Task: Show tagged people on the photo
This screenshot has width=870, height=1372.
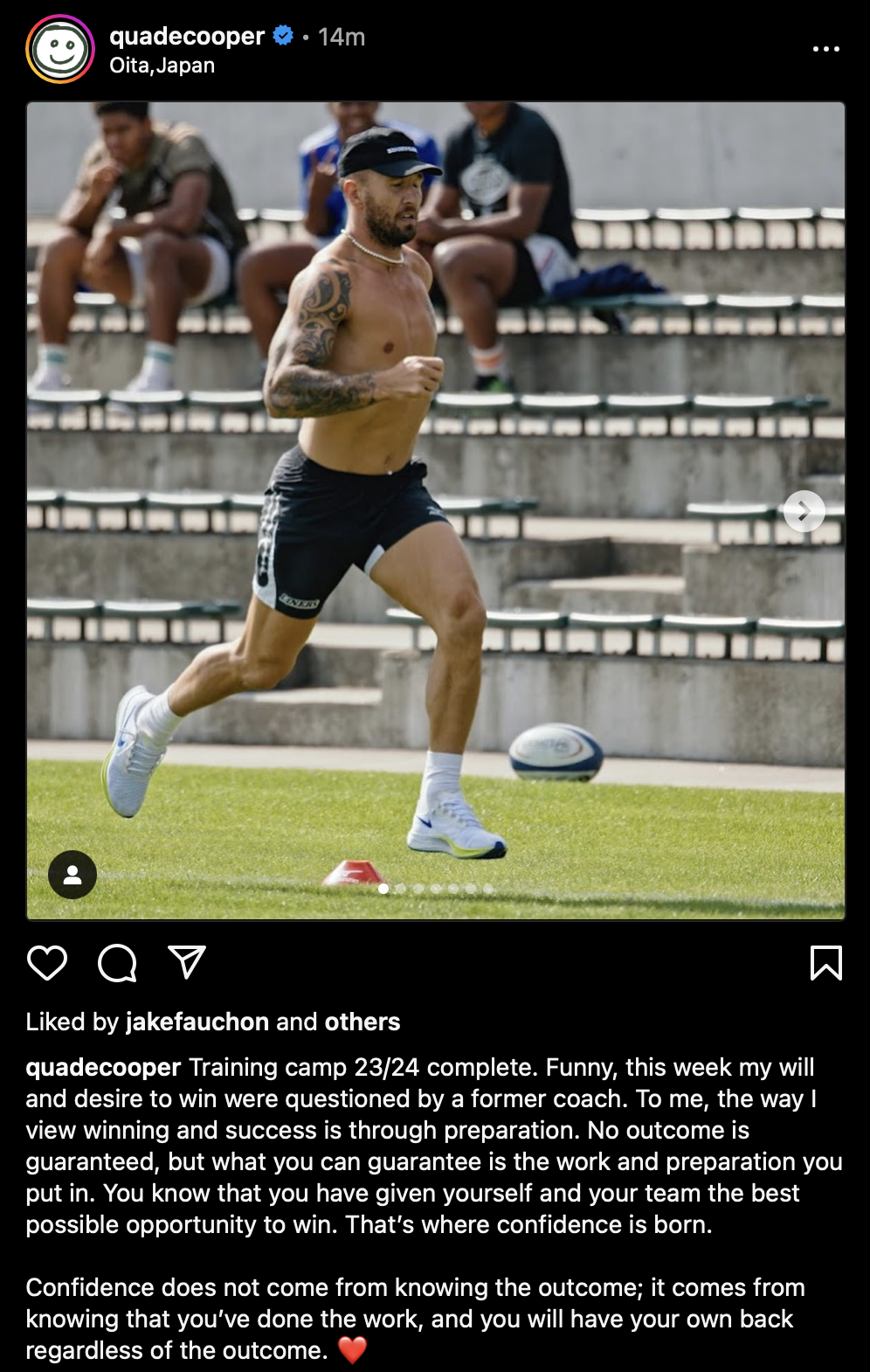Action: 72,874
